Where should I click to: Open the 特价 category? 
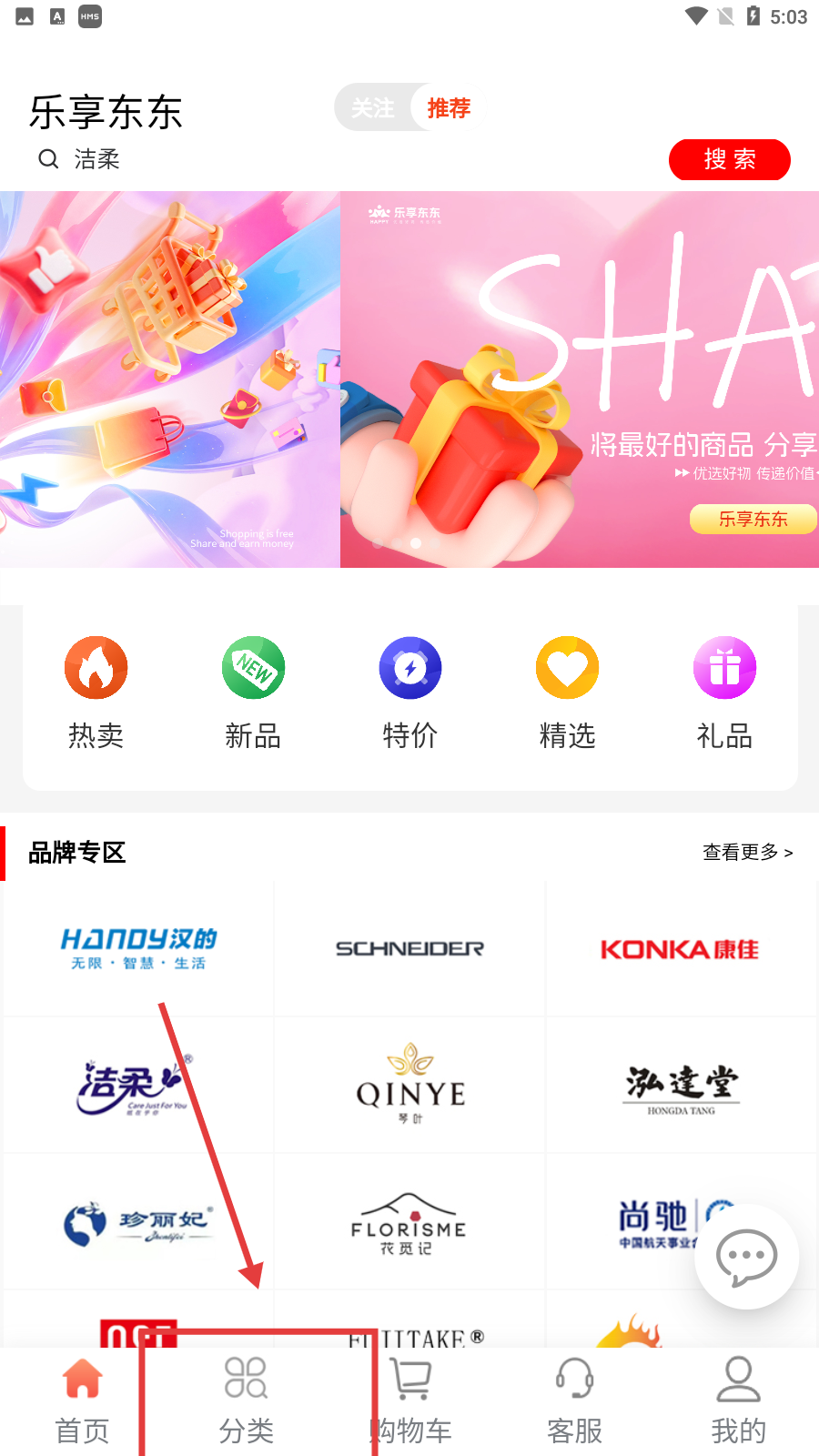(x=410, y=693)
